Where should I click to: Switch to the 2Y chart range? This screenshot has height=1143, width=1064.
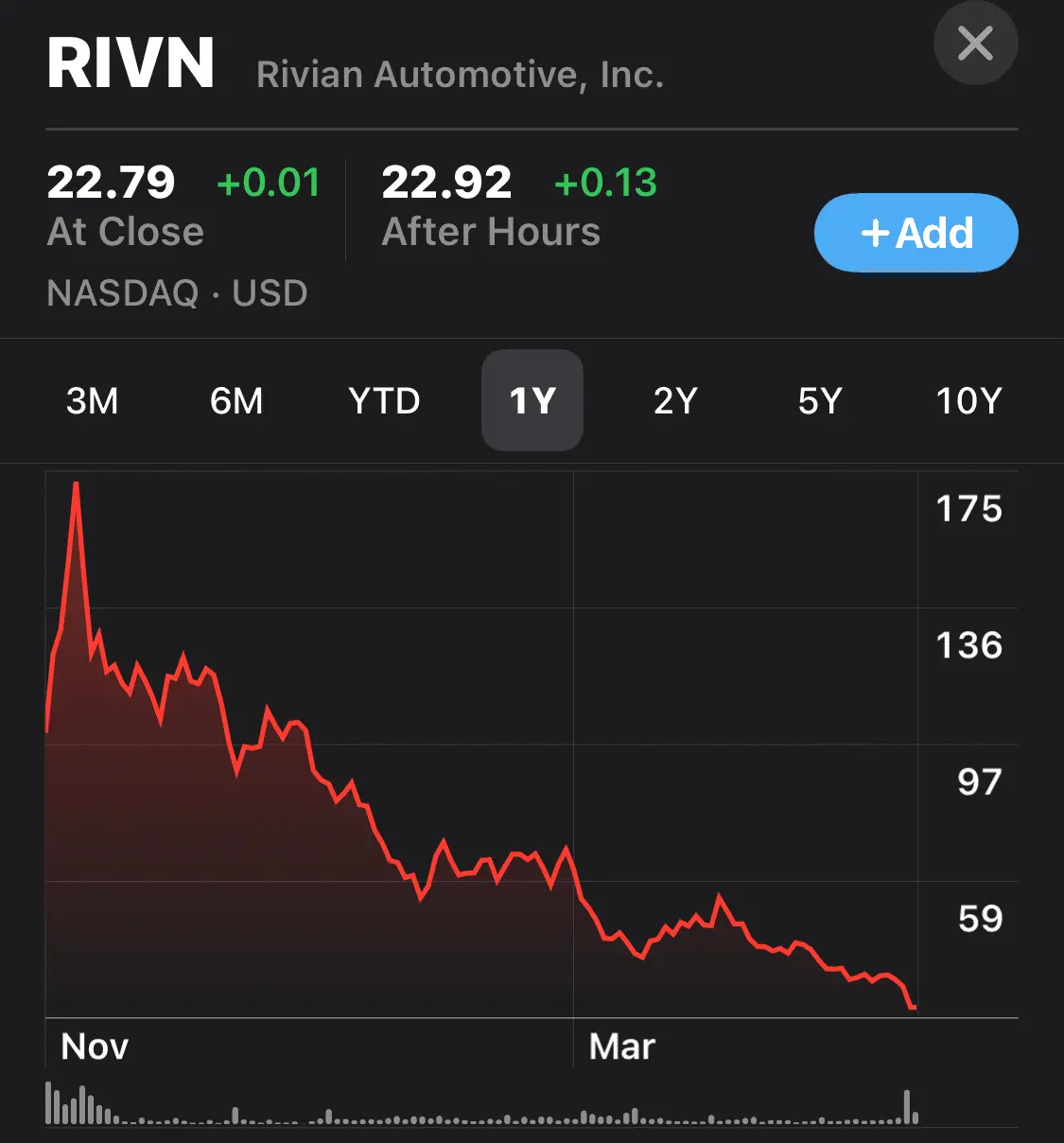tap(675, 401)
